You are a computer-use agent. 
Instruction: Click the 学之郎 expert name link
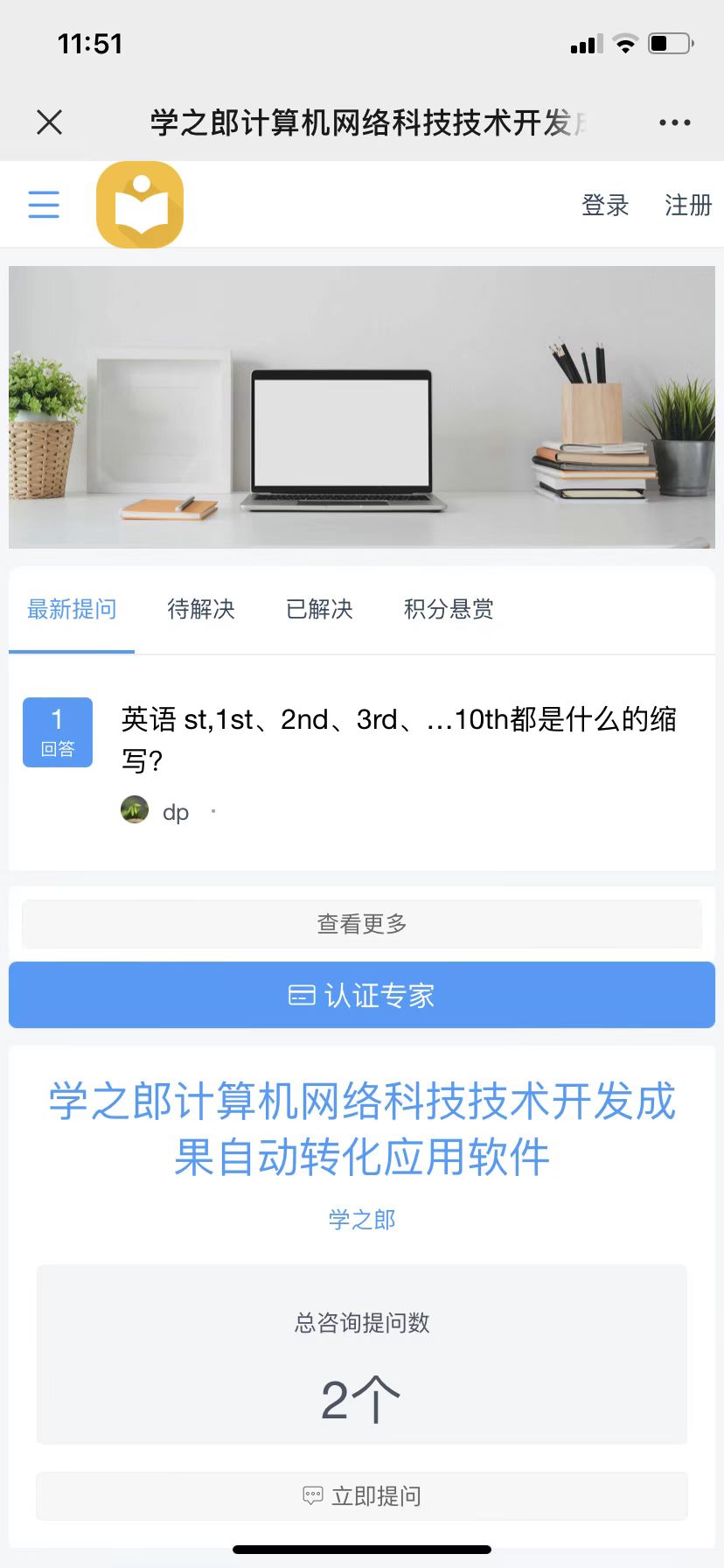pyautogui.click(x=360, y=1218)
